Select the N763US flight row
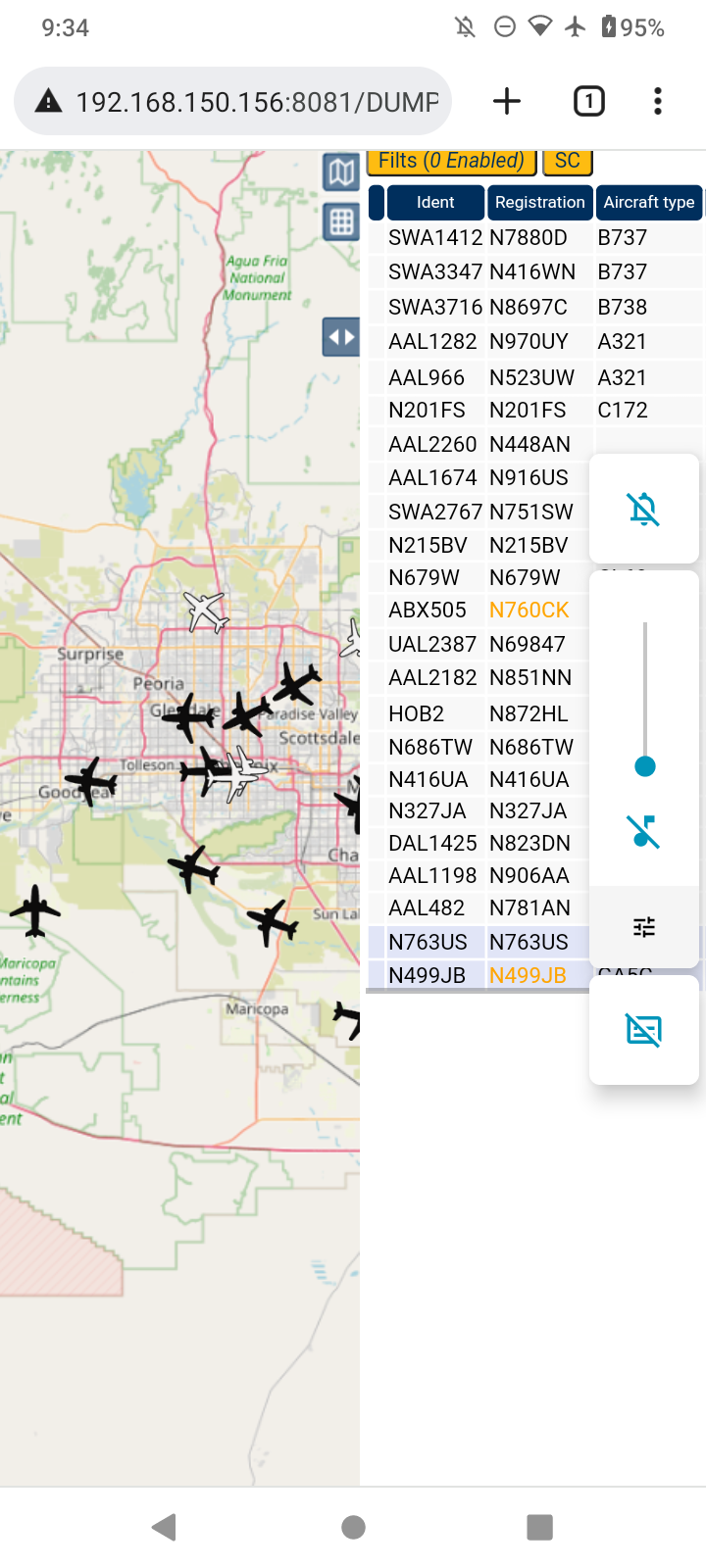 click(479, 942)
